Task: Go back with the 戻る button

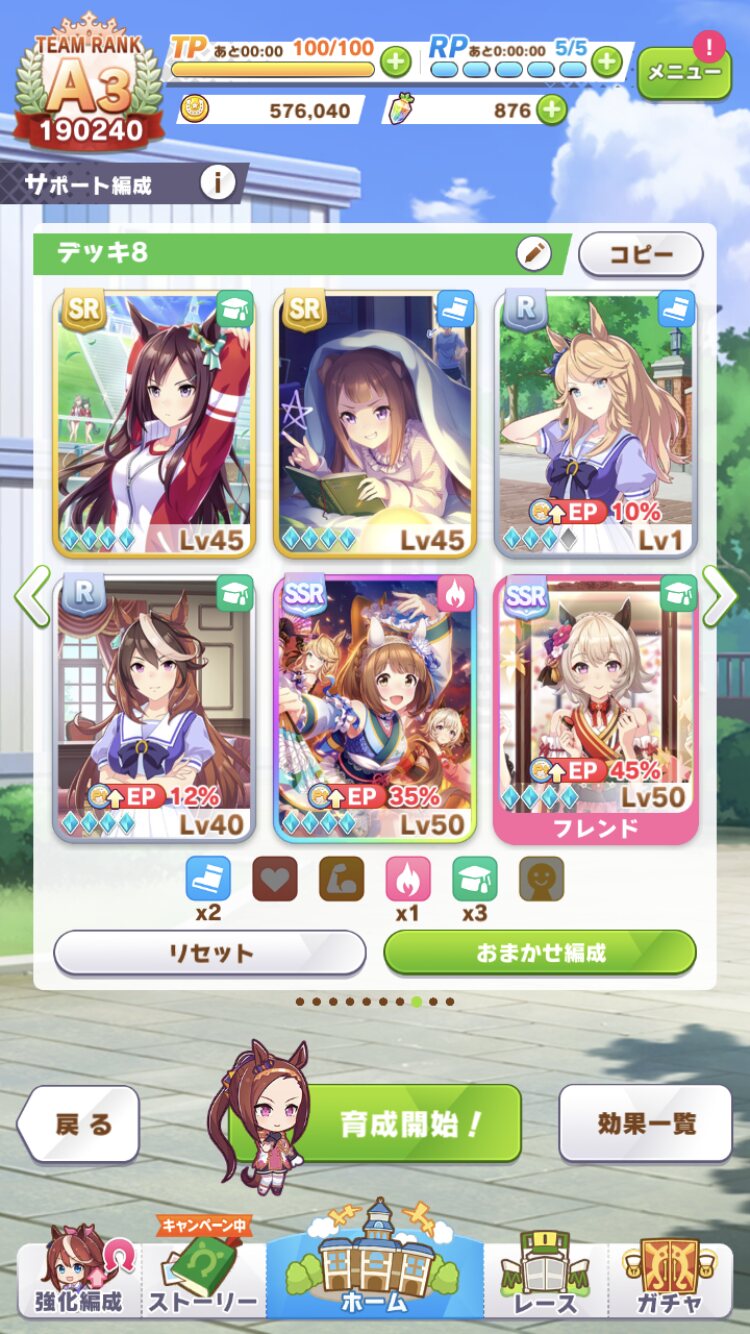Action: point(80,1124)
